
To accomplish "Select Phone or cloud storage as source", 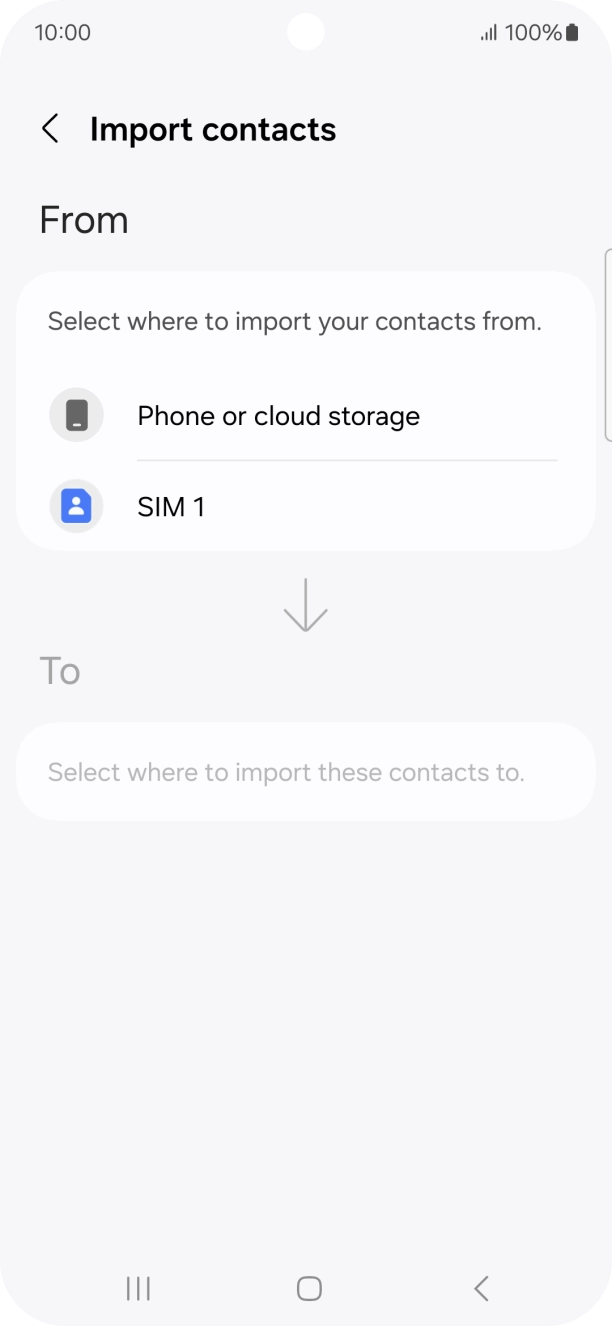I will pos(278,416).
